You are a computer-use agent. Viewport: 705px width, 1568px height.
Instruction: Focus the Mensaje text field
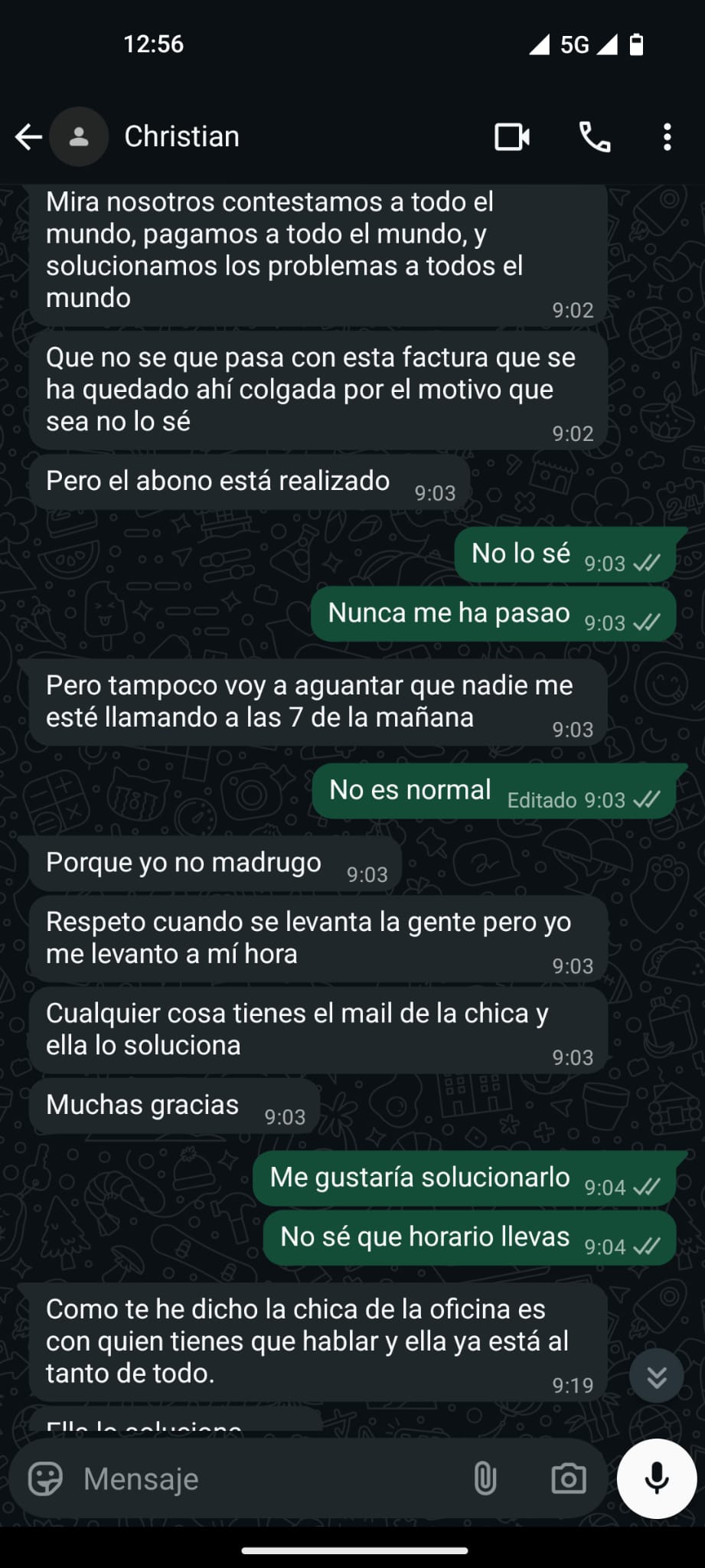(x=260, y=1478)
